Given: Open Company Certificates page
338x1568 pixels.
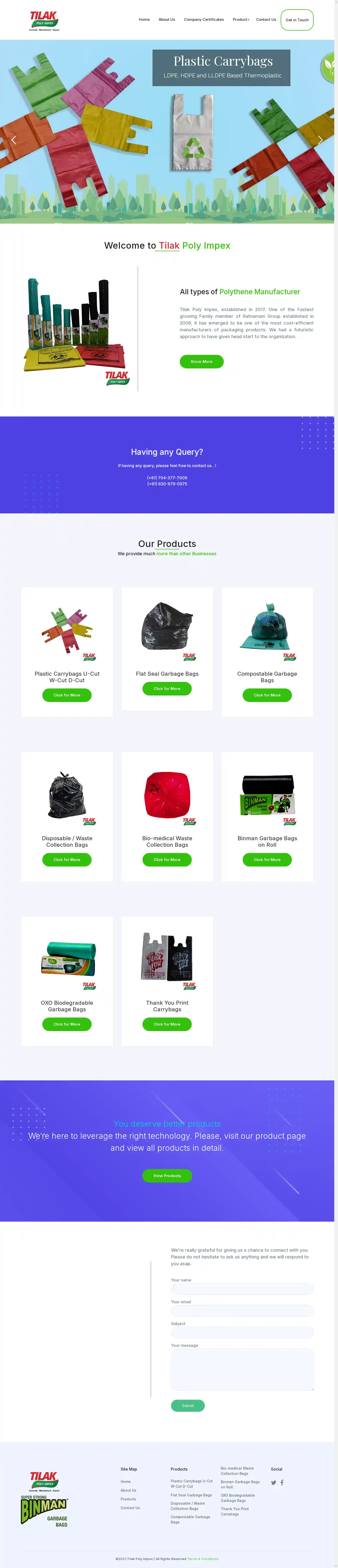Looking at the screenshot, I should (203, 20).
